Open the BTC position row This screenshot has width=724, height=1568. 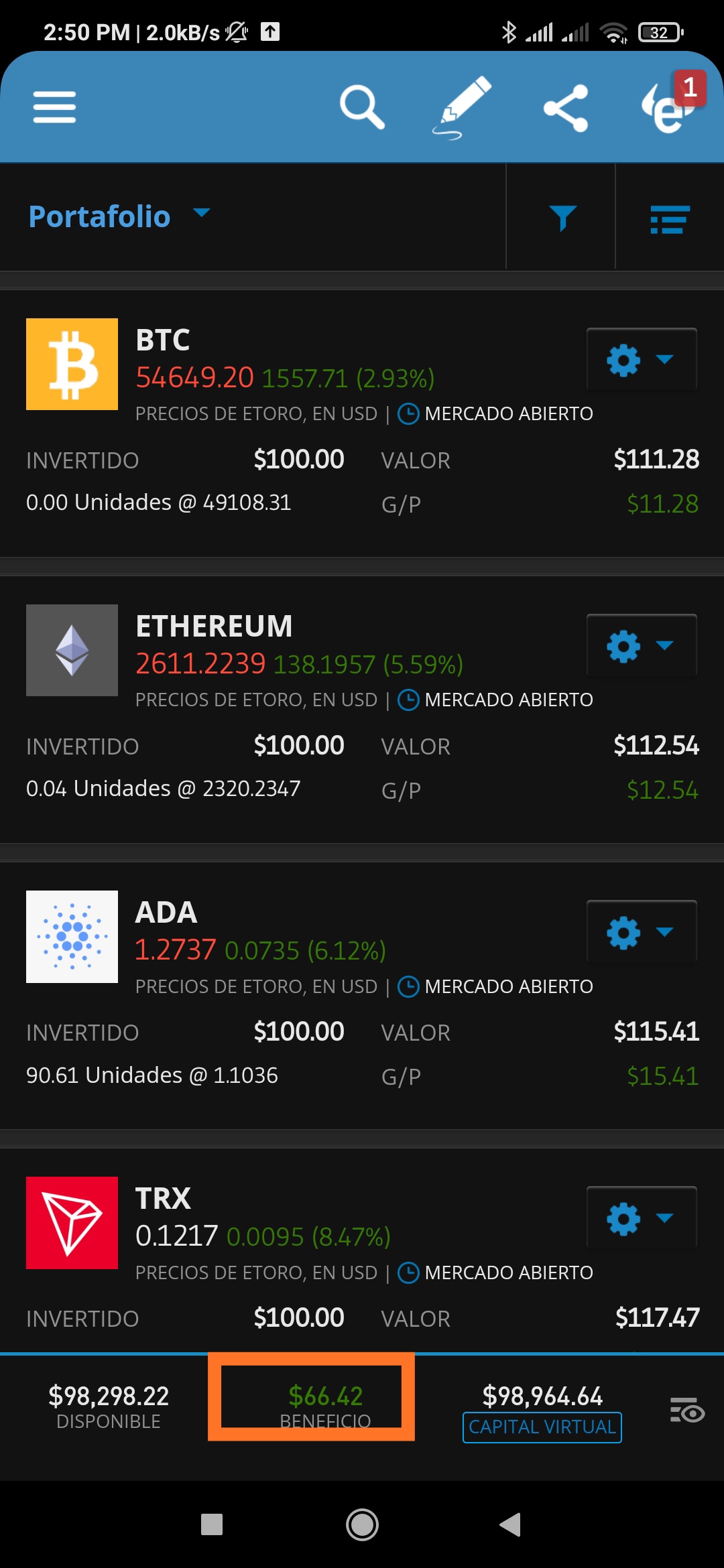362,423
